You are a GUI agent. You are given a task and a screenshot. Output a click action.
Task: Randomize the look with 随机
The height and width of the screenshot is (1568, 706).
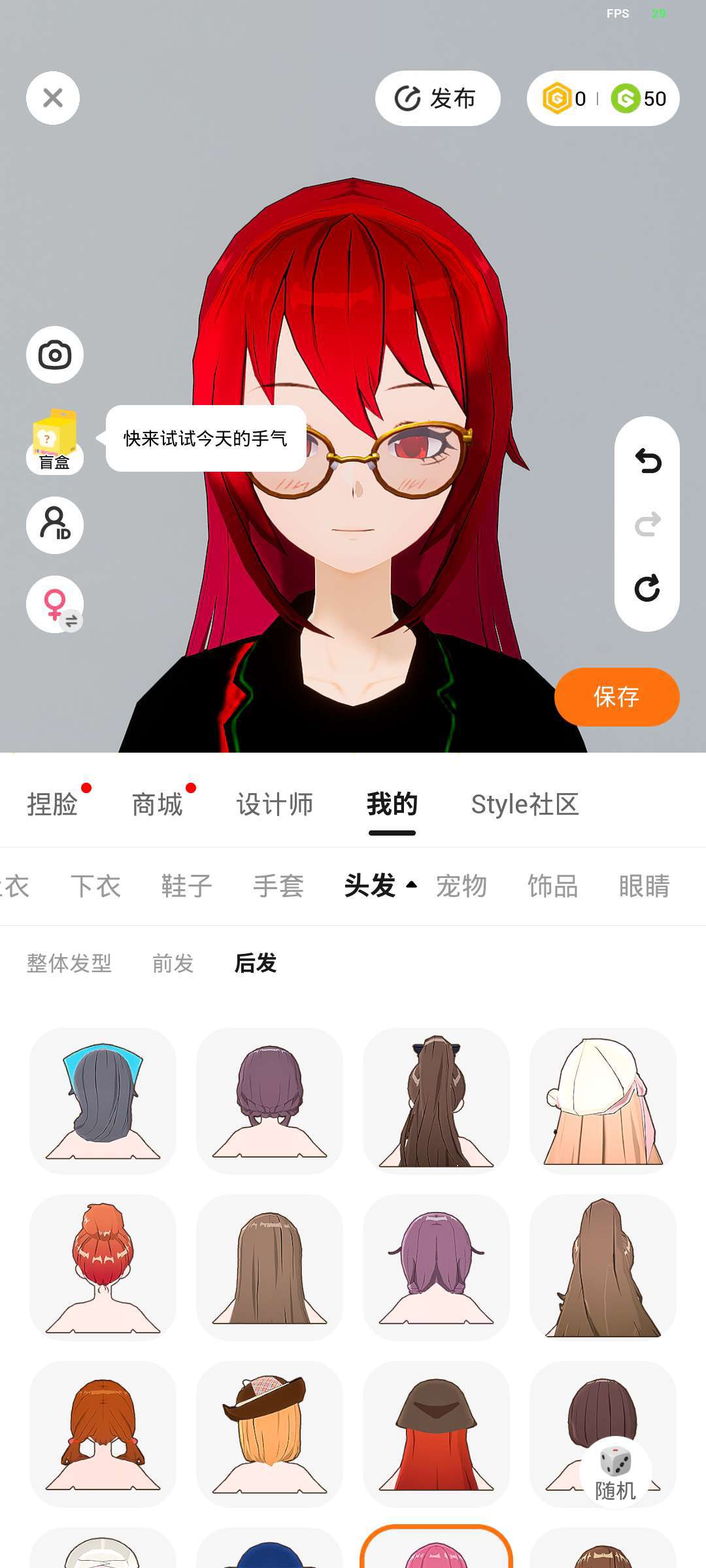tap(615, 1473)
